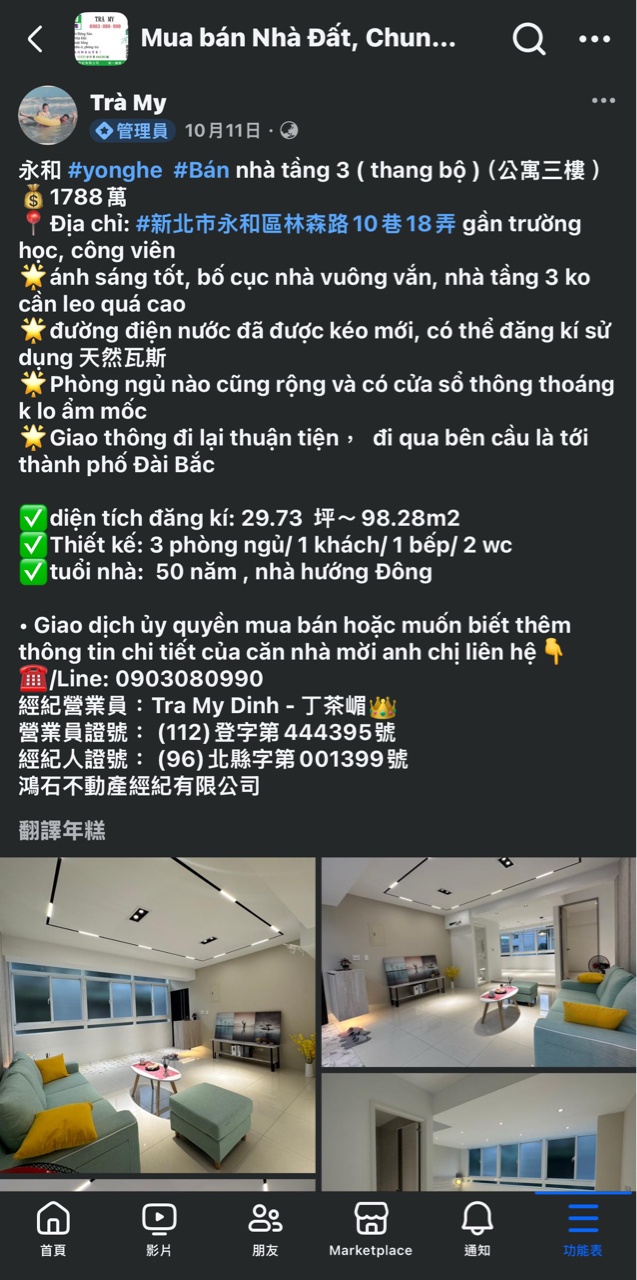Image resolution: width=637 pixels, height=1280 pixels.
Task: Tap the 翻譯年糕 translate link
Action: 62,830
